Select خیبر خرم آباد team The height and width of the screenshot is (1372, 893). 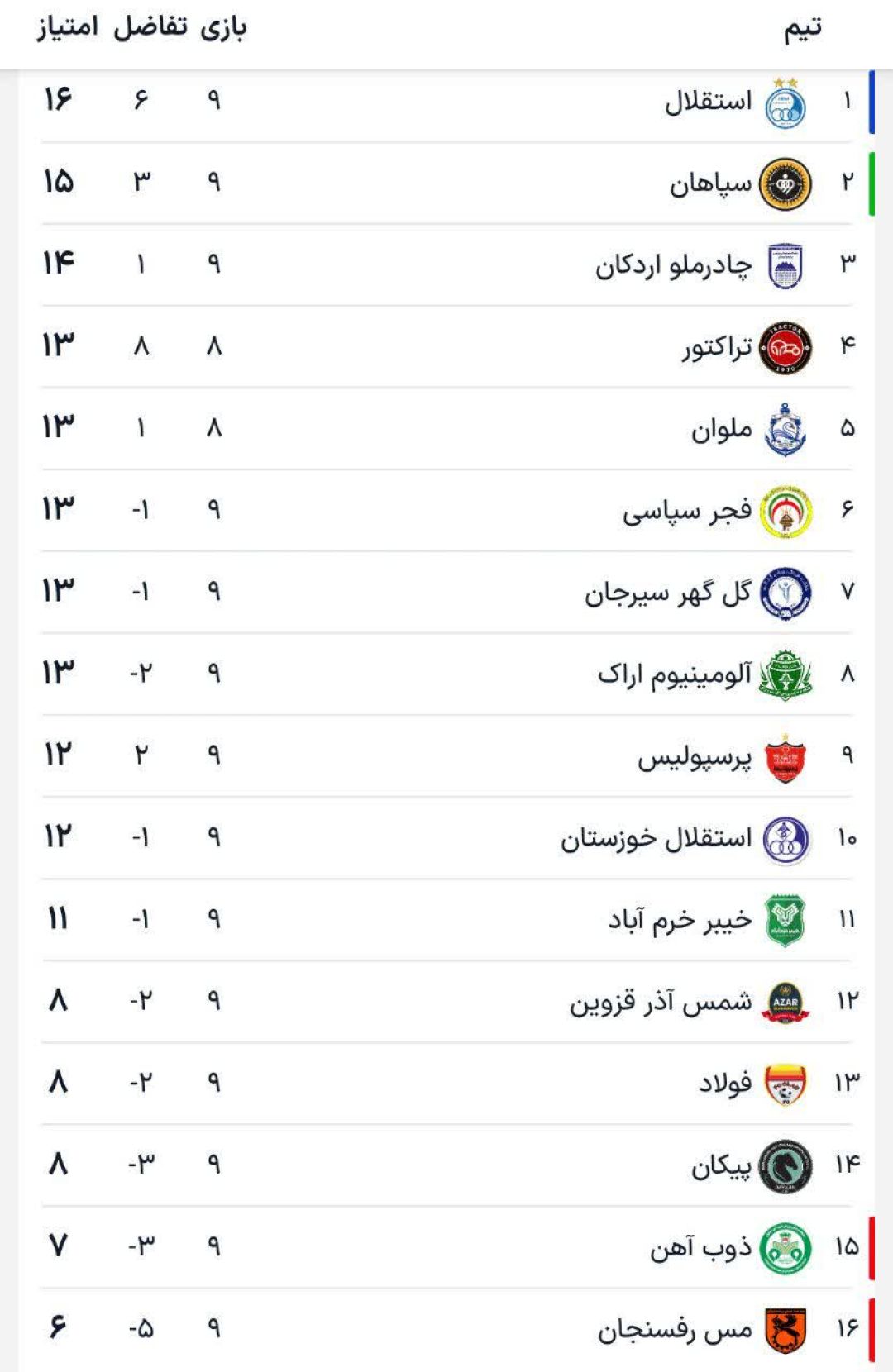446,919
